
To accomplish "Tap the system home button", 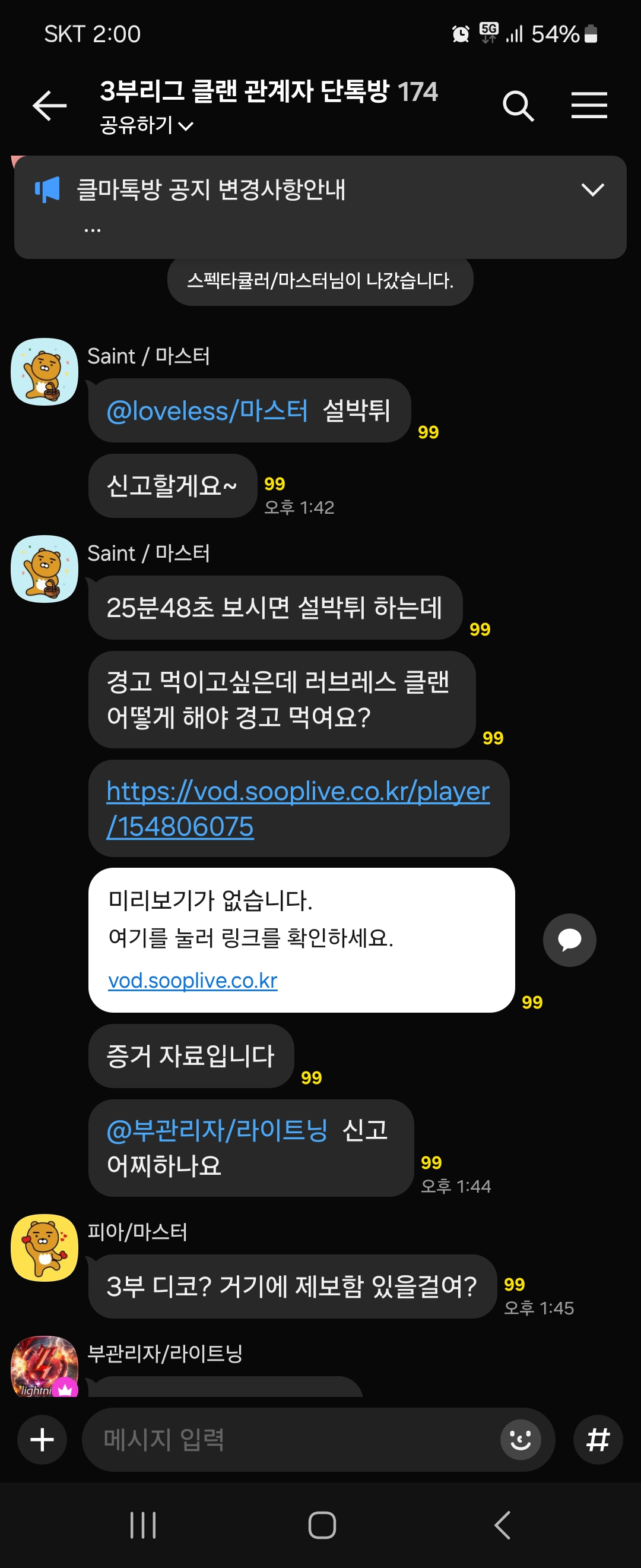I will point(322,1525).
